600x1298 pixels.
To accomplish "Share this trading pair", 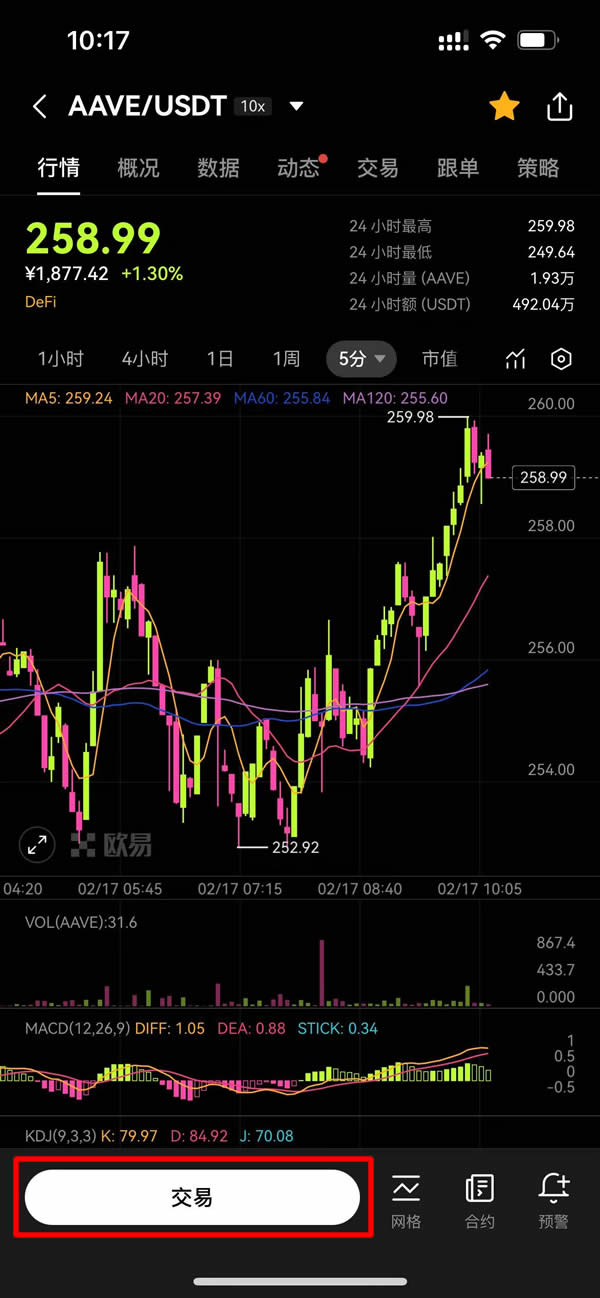I will point(560,106).
